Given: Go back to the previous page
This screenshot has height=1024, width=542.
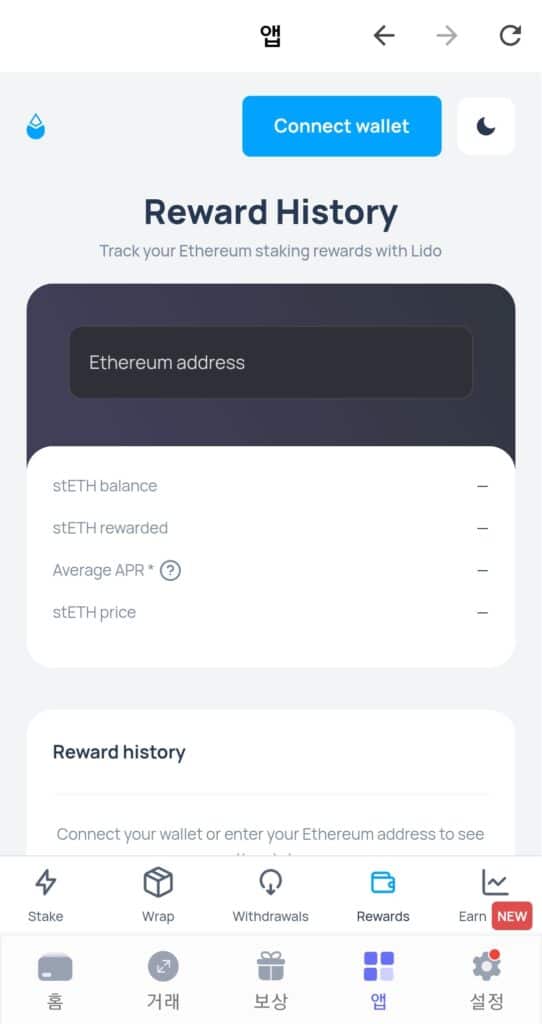Looking at the screenshot, I should [384, 35].
